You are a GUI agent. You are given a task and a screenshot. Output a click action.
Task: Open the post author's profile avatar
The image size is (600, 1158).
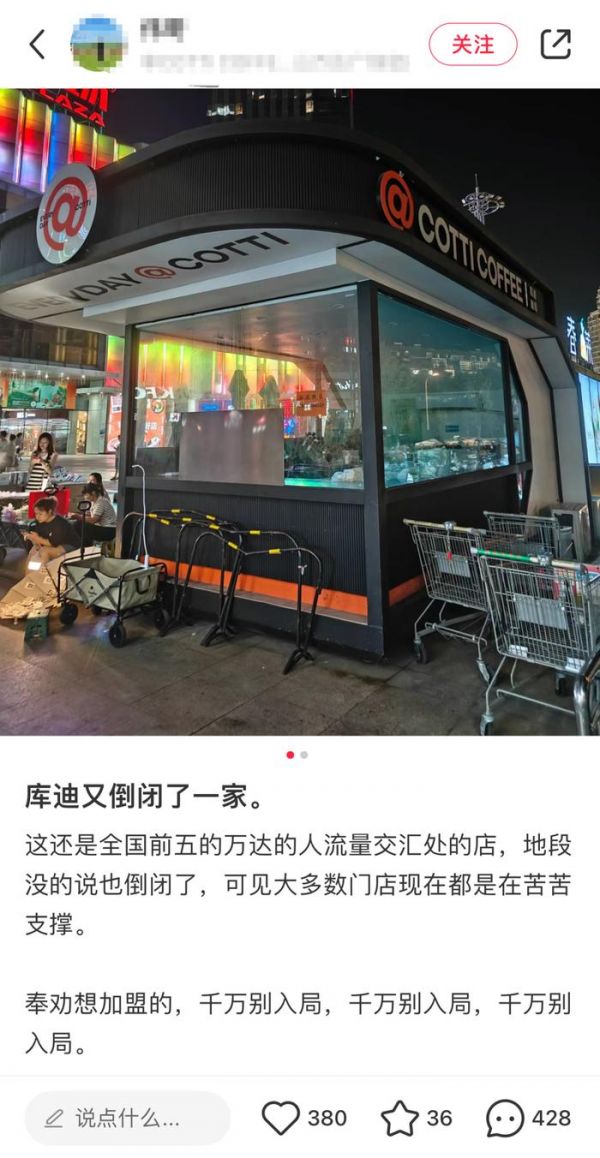pyautogui.click(x=98, y=44)
